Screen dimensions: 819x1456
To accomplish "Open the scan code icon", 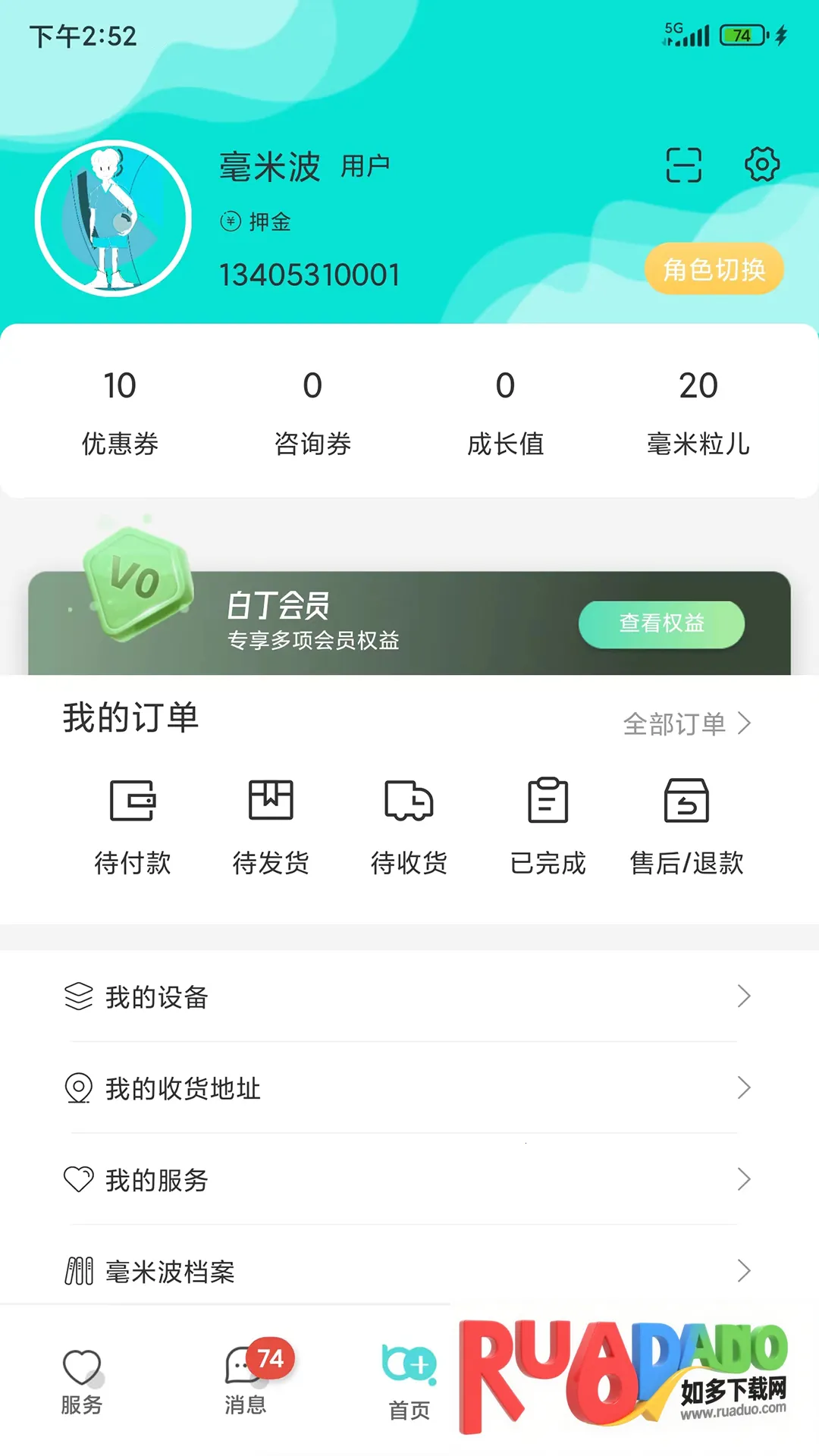I will (683, 165).
